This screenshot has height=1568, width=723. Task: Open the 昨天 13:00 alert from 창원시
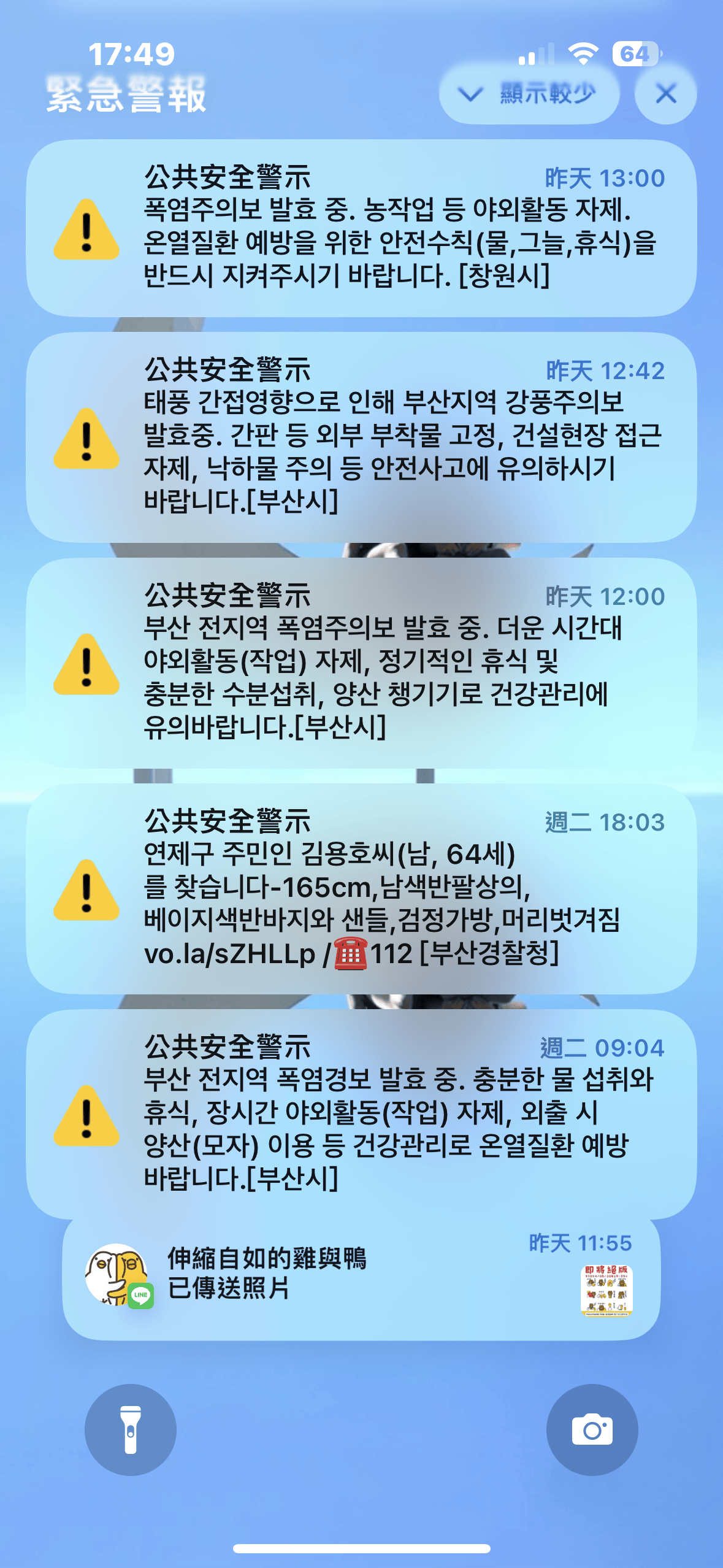click(361, 228)
